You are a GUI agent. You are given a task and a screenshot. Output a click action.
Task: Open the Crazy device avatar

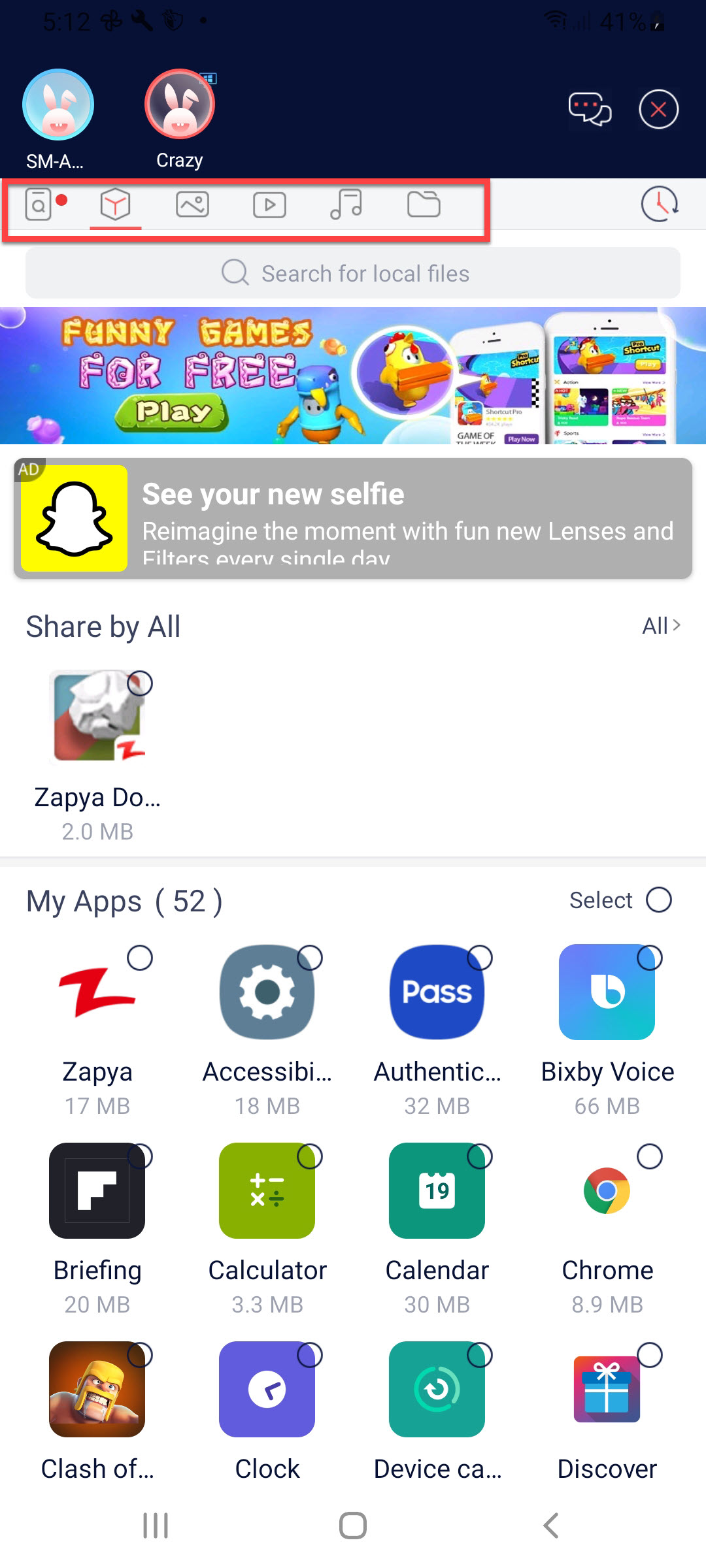[x=180, y=105]
